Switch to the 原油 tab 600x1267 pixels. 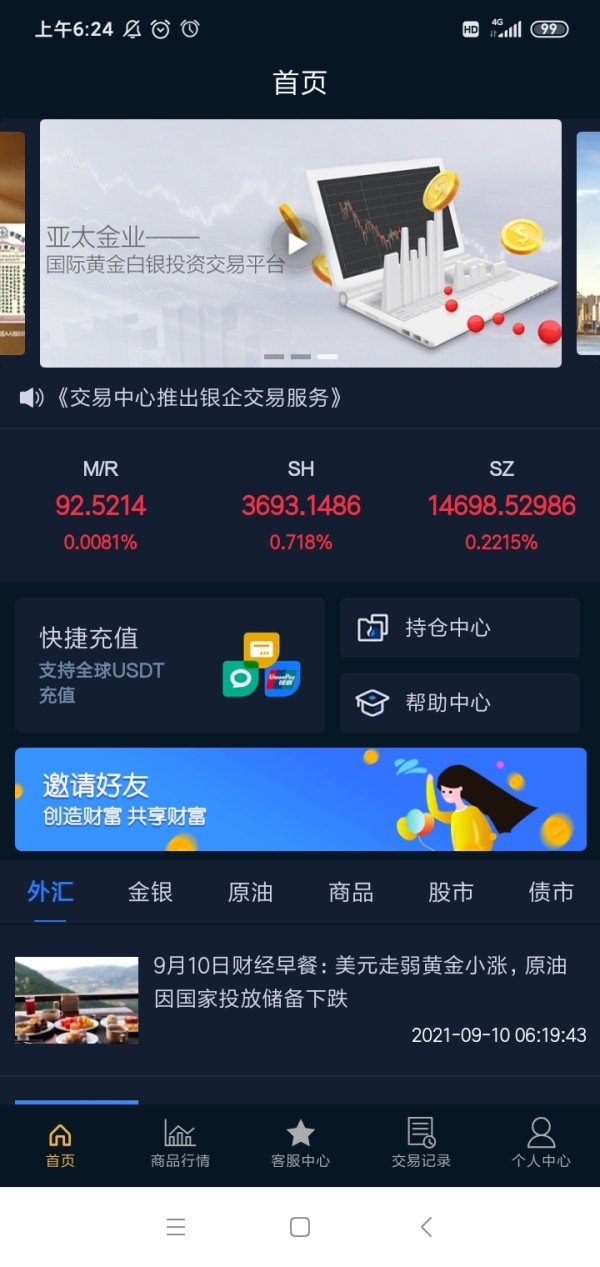250,892
